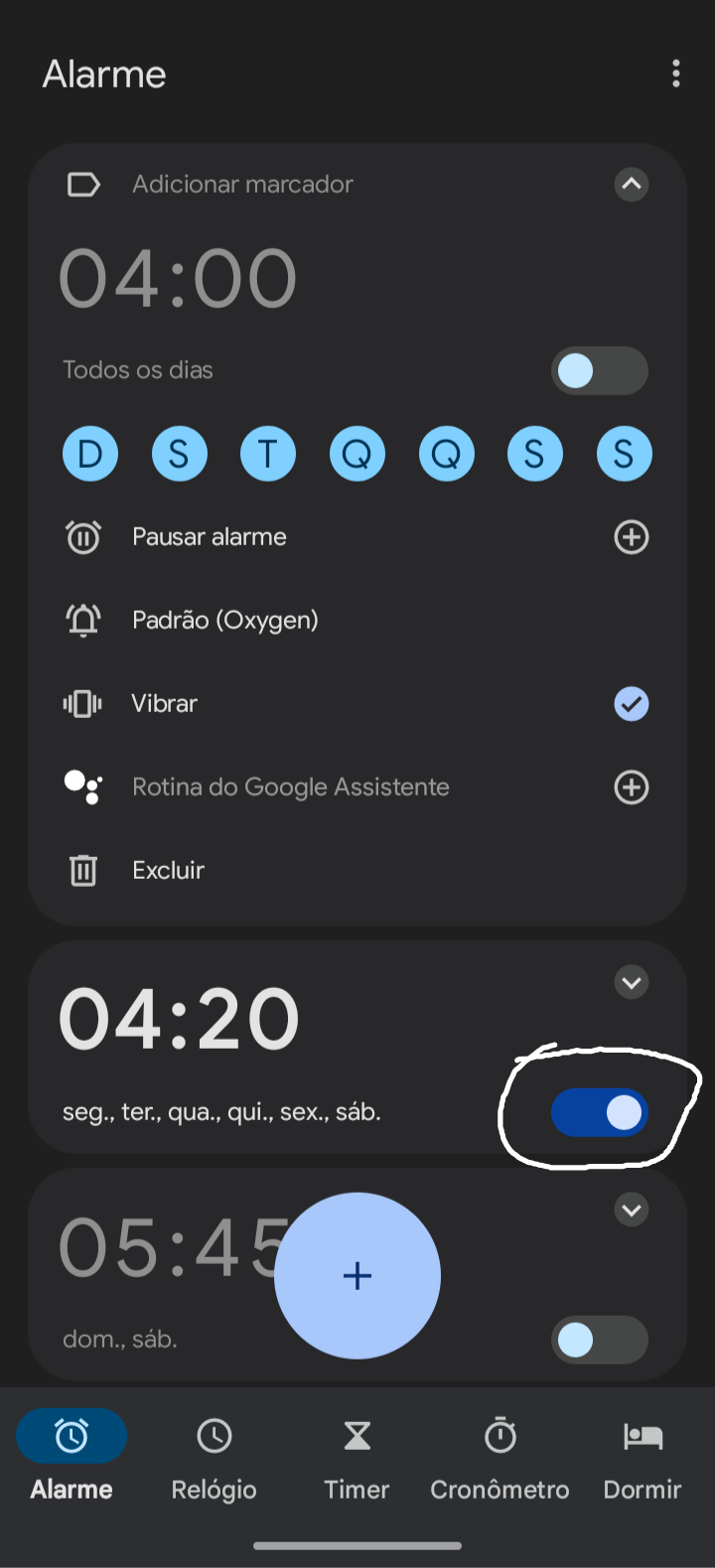Turn on the 05:45 alarm
The width and height of the screenshot is (715, 1568).
coord(600,1341)
